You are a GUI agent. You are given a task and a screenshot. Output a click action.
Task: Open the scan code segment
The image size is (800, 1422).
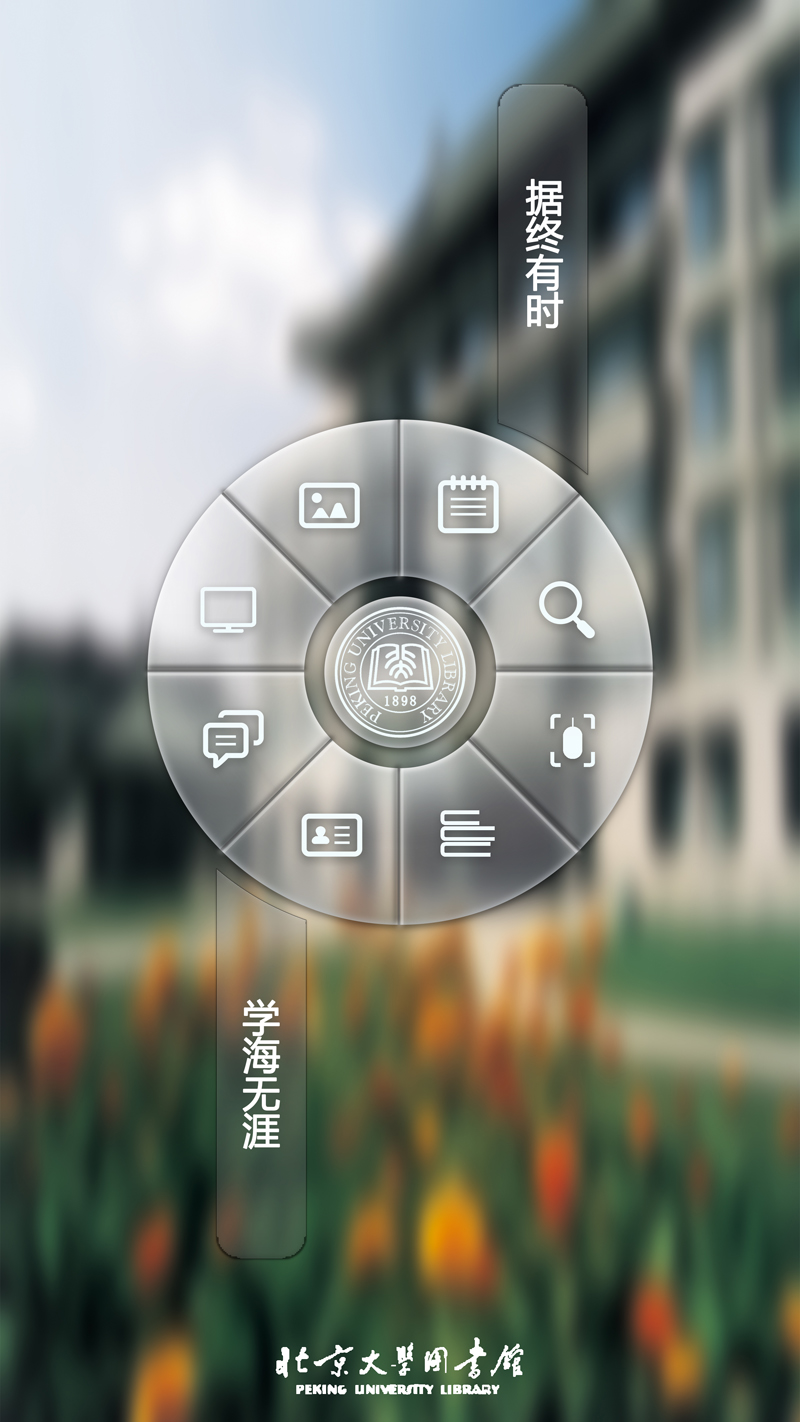tap(572, 741)
